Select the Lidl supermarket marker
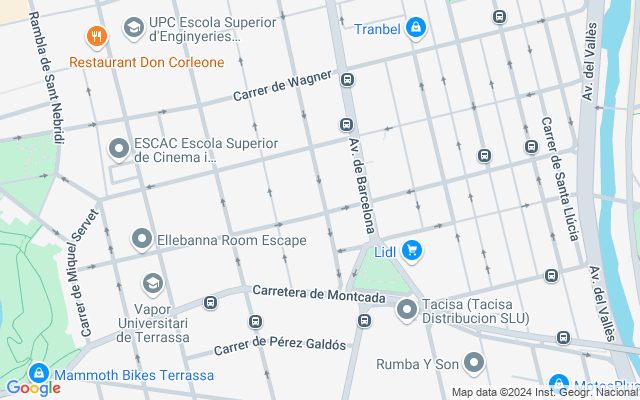This screenshot has height=400, width=640. click(x=411, y=251)
